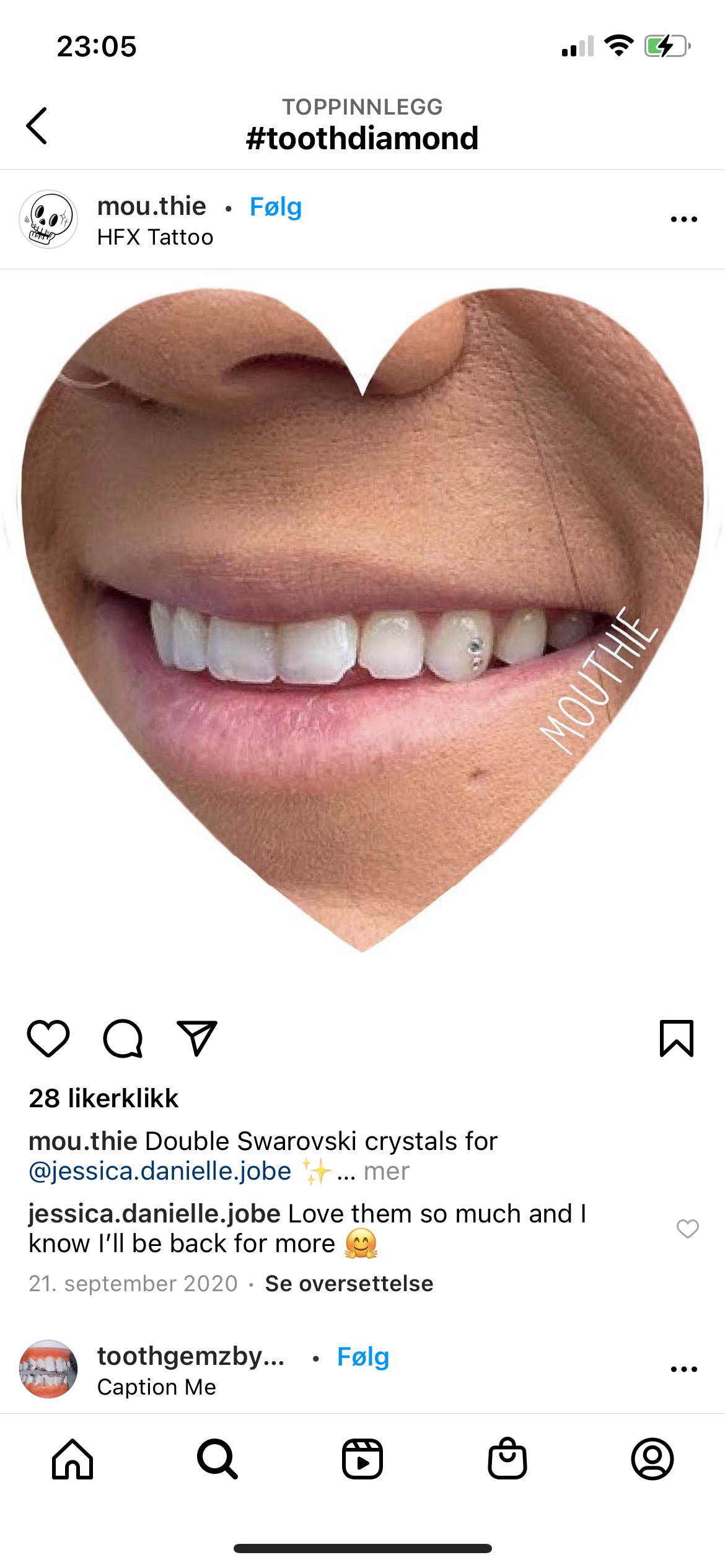
Task: Expand the caption with mer
Action: tap(386, 1171)
